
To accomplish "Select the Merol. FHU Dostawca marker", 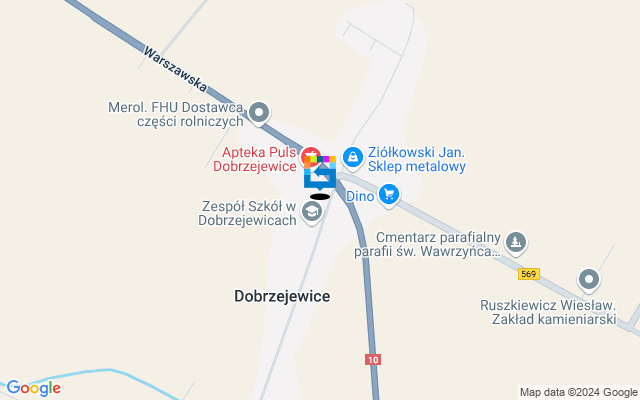I will click(x=260, y=112).
